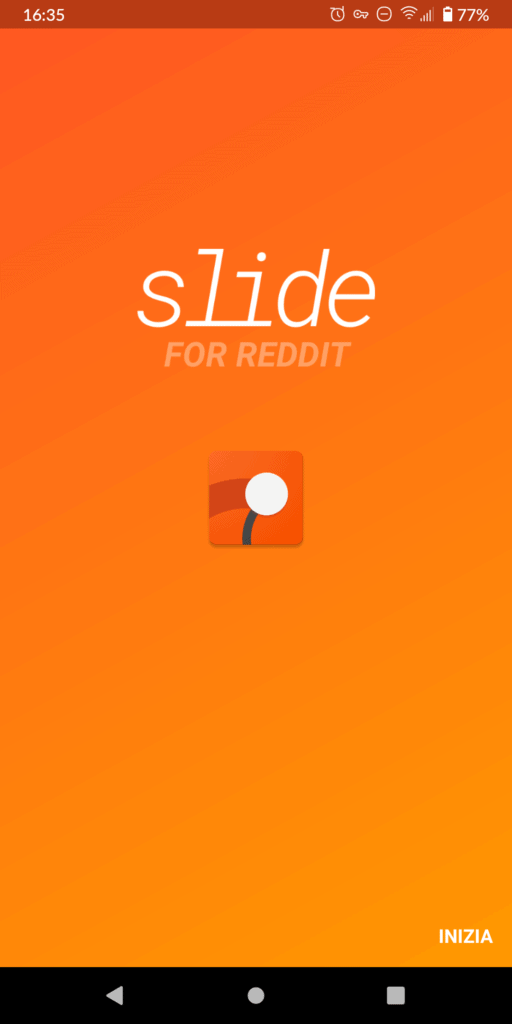Viewport: 512px width, 1024px height.
Task: Open recent apps from the navigation bar
Action: click(396, 995)
